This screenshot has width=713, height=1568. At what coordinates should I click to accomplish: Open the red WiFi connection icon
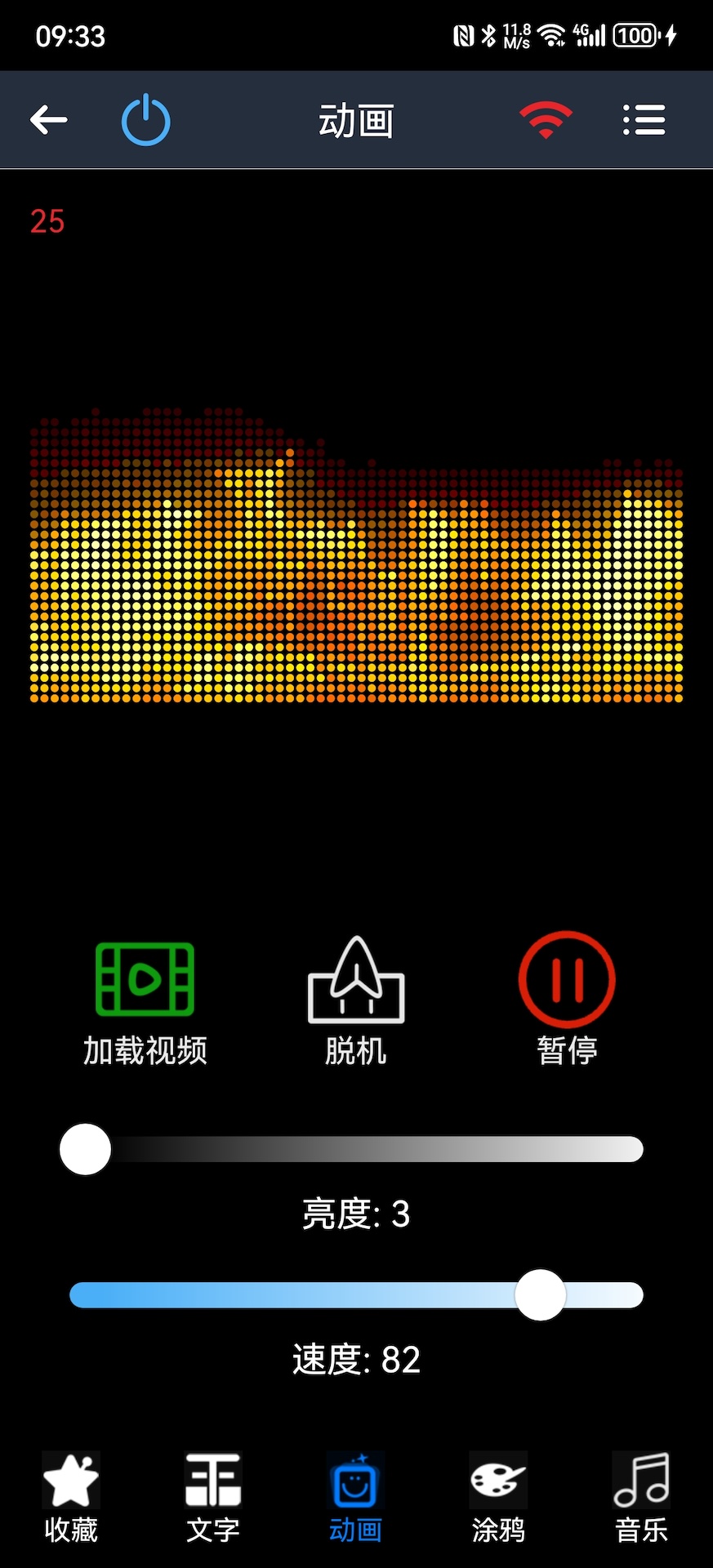click(544, 118)
